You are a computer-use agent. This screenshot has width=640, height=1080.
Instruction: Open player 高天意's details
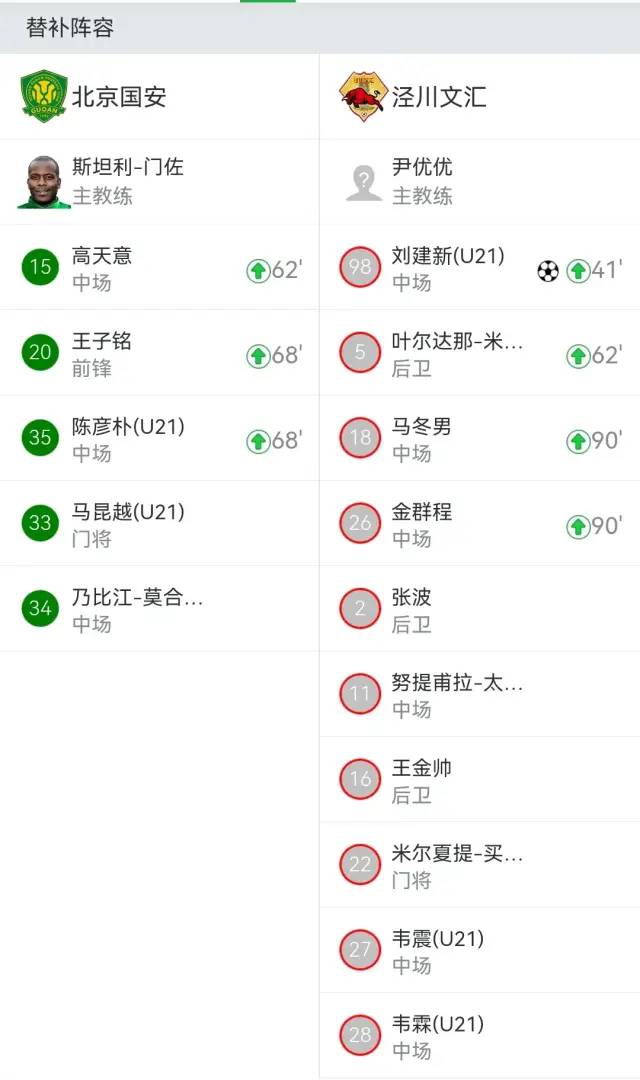(x=159, y=267)
